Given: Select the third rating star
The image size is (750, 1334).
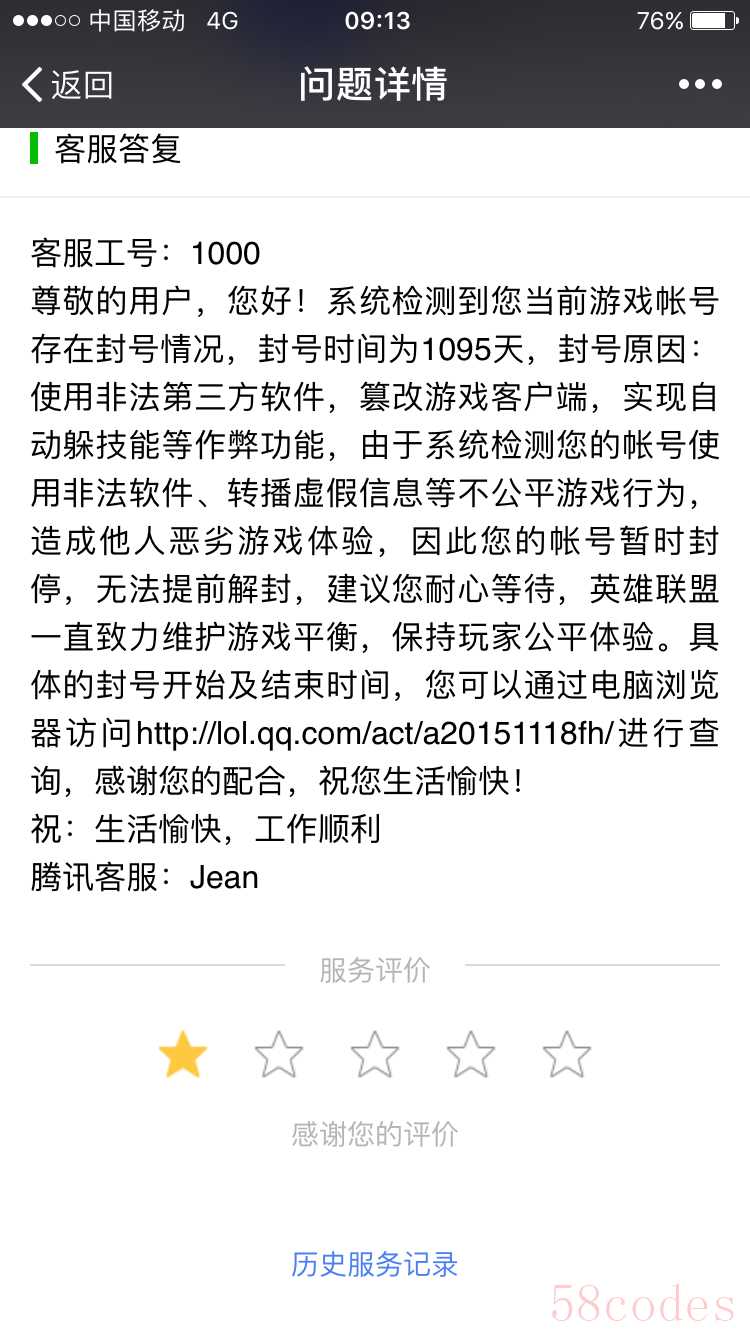Looking at the screenshot, I should tap(375, 1055).
